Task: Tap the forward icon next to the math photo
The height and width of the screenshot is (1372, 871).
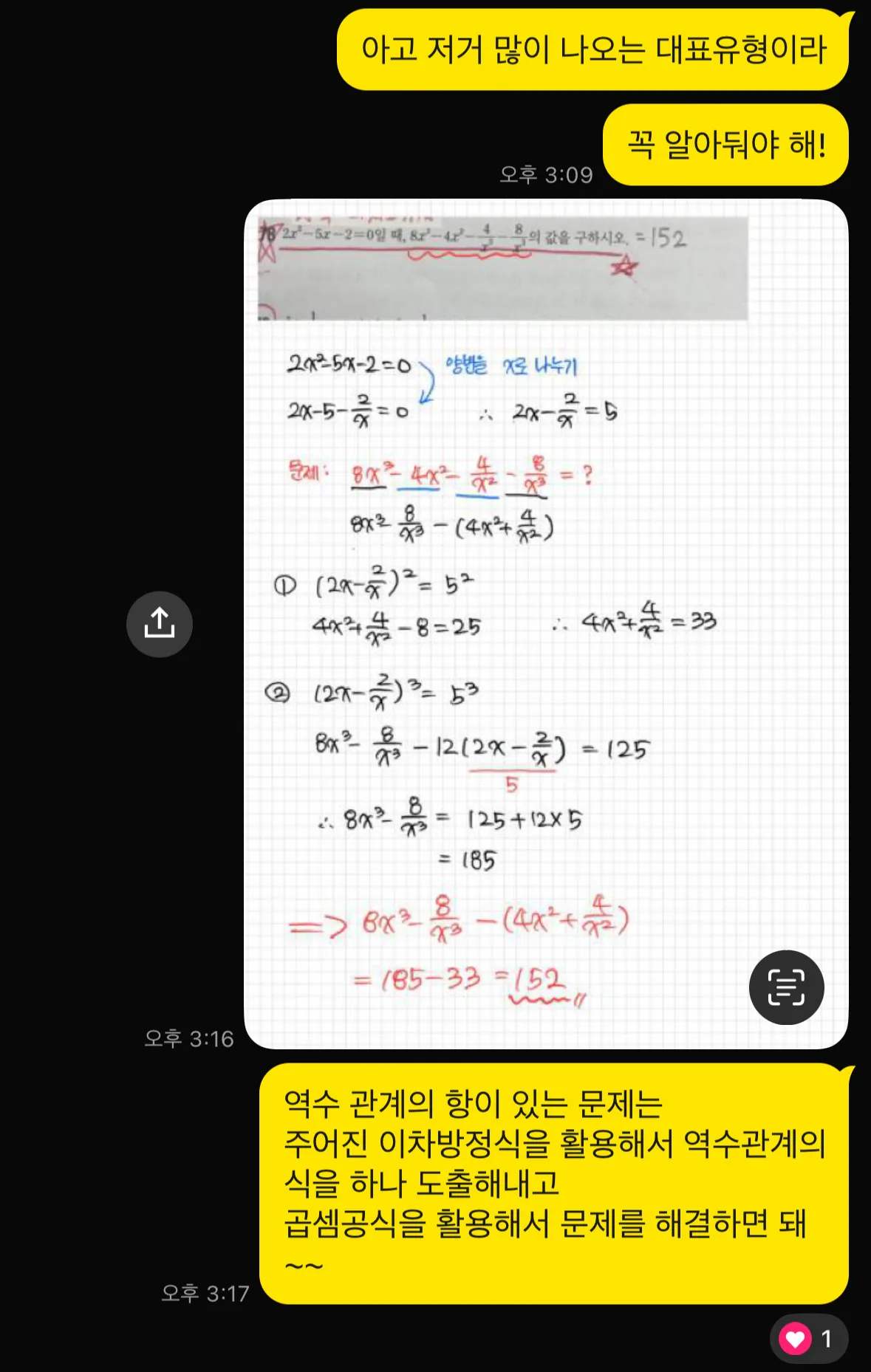Action: click(159, 624)
